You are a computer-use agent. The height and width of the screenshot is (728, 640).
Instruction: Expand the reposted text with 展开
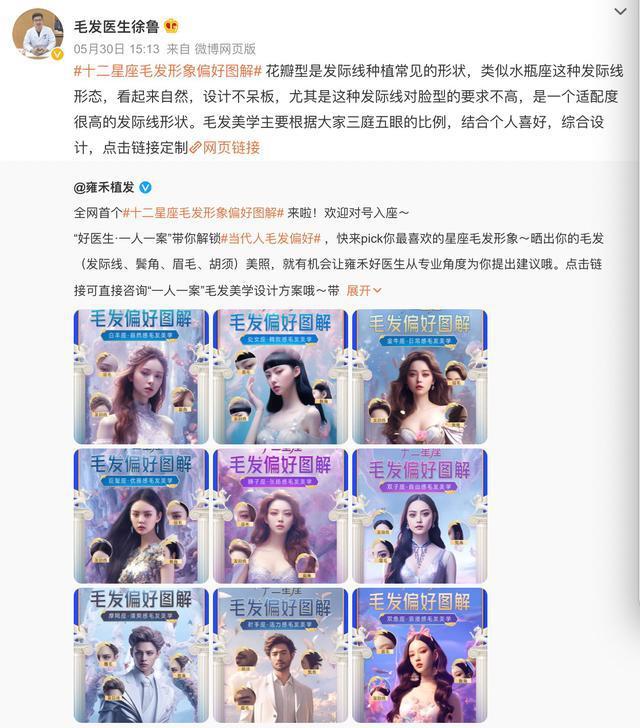pyautogui.click(x=364, y=290)
